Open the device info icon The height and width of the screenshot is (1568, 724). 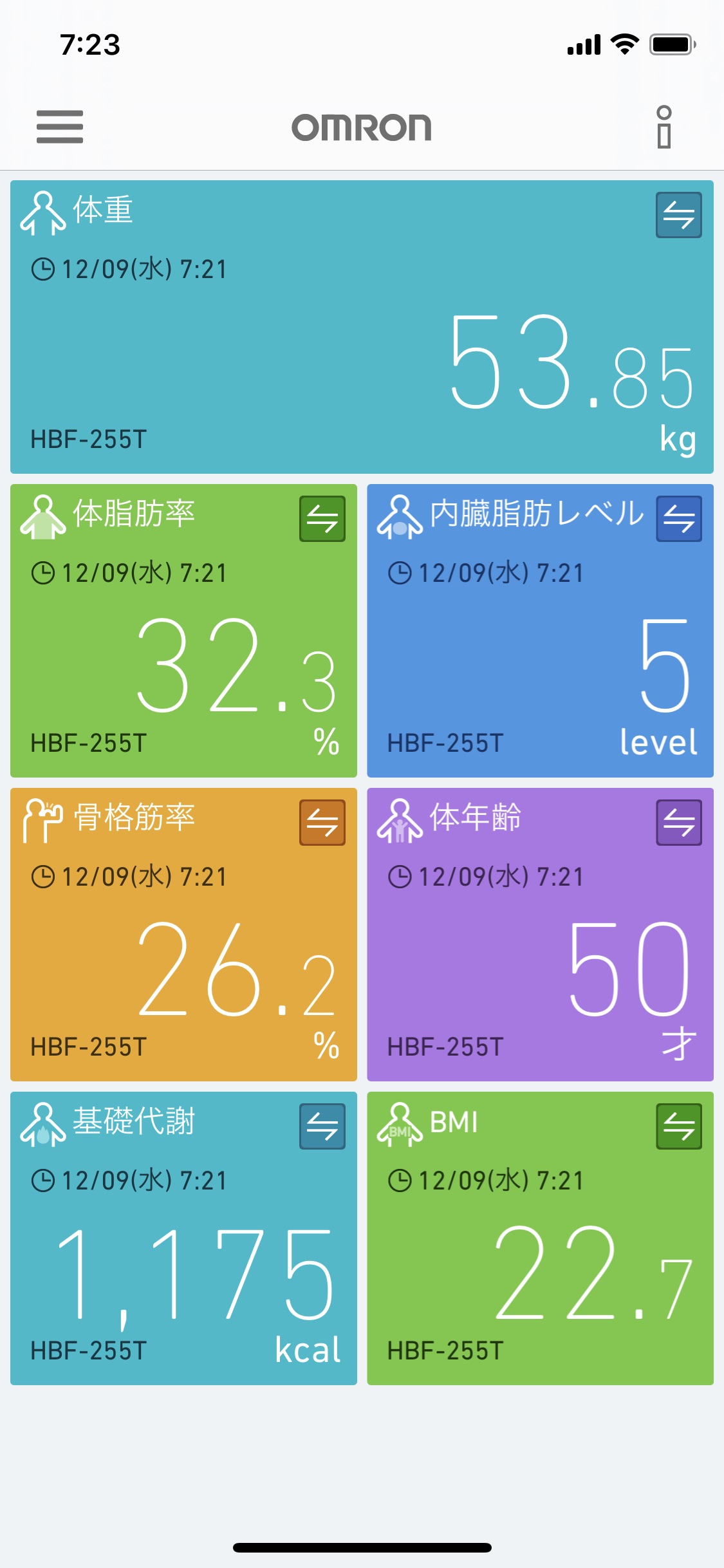pos(664,127)
